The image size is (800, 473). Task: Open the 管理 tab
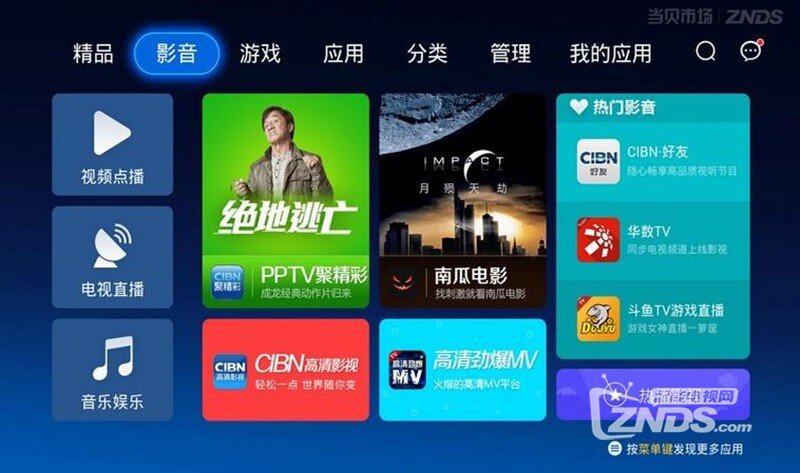[x=510, y=53]
